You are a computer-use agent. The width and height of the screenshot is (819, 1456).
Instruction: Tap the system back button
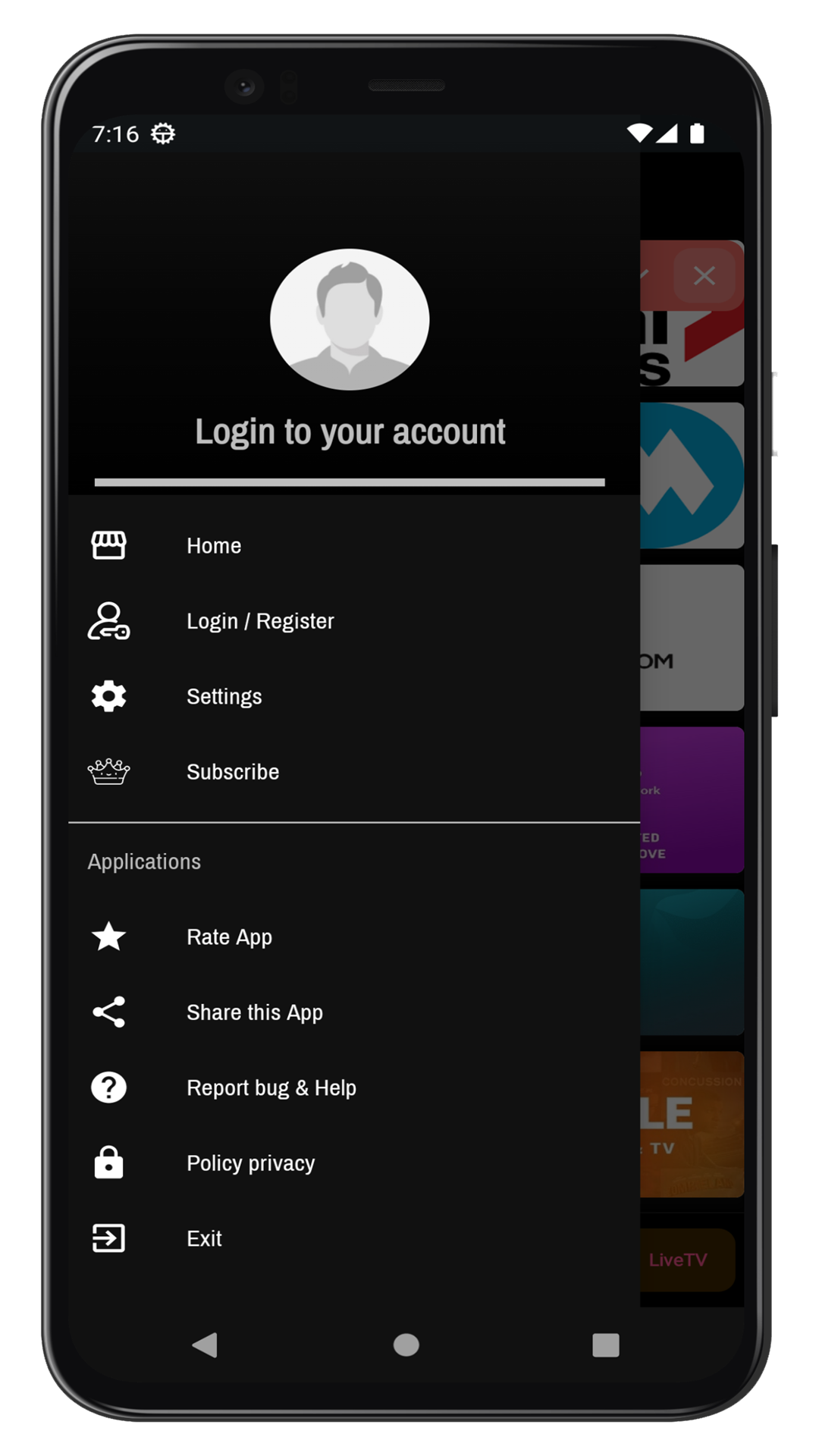[205, 1345]
